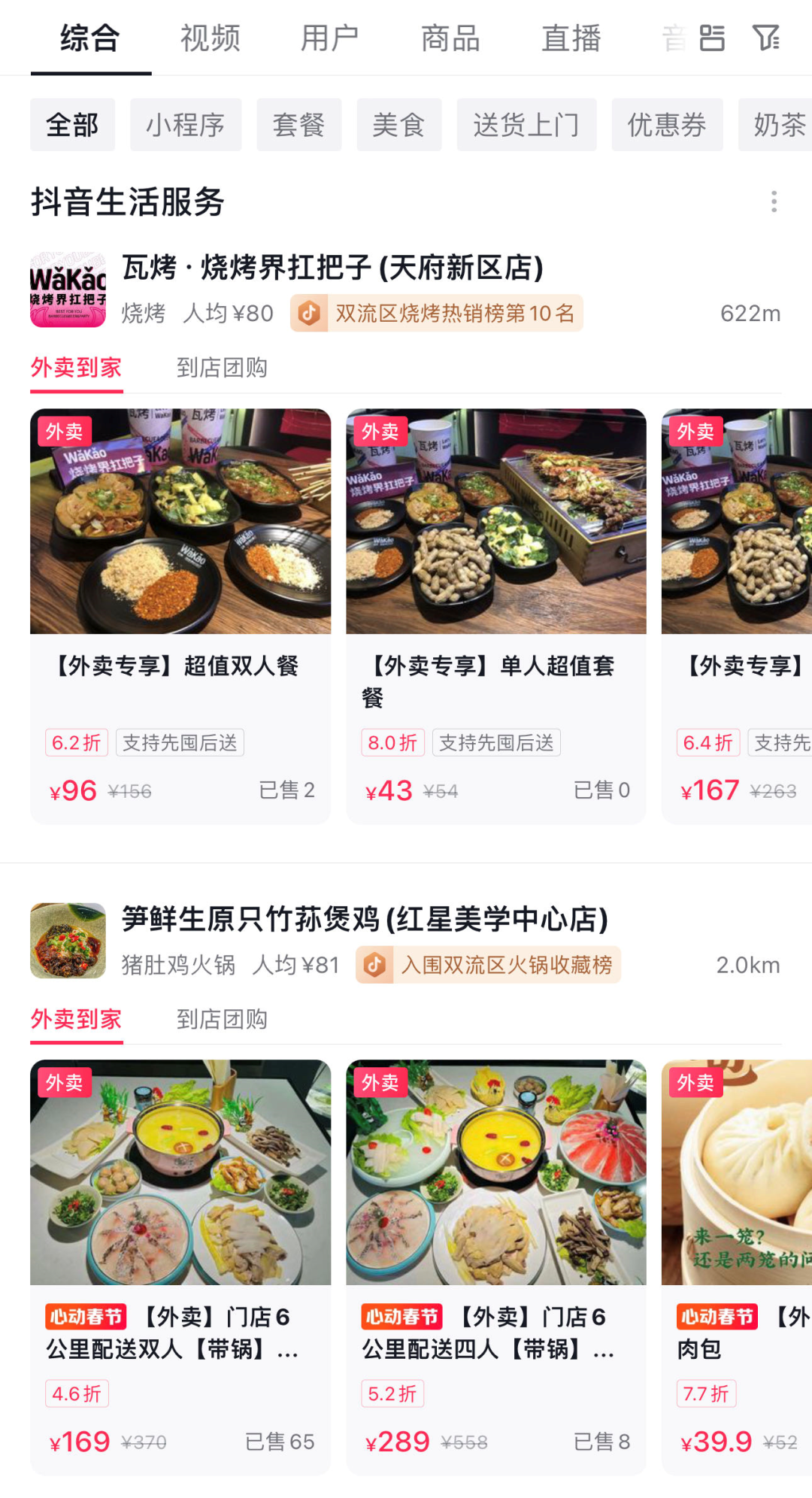The width and height of the screenshot is (812, 1498).
Task: Switch to the 用户 tab
Action: [330, 38]
